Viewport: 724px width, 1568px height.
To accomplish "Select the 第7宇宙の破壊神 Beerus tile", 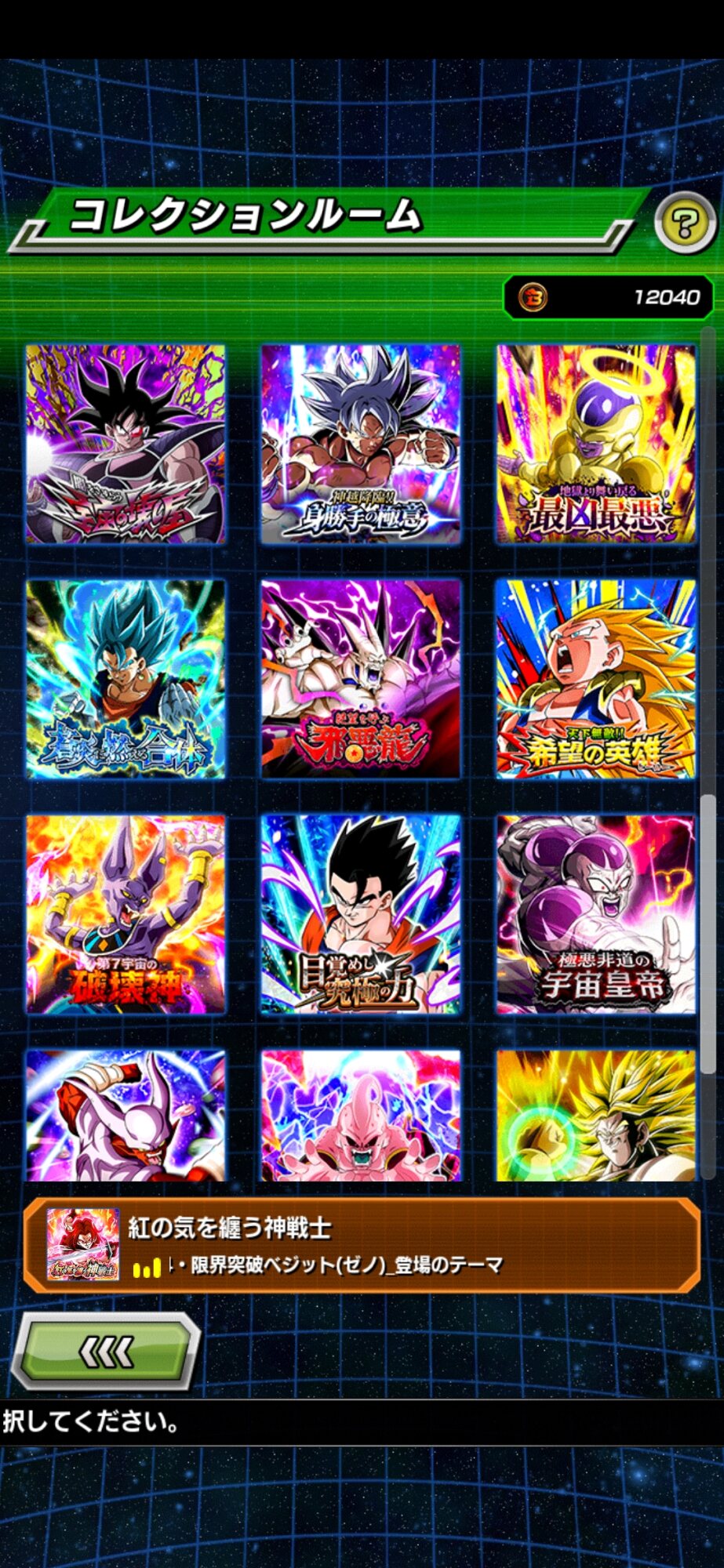I will 126,914.
